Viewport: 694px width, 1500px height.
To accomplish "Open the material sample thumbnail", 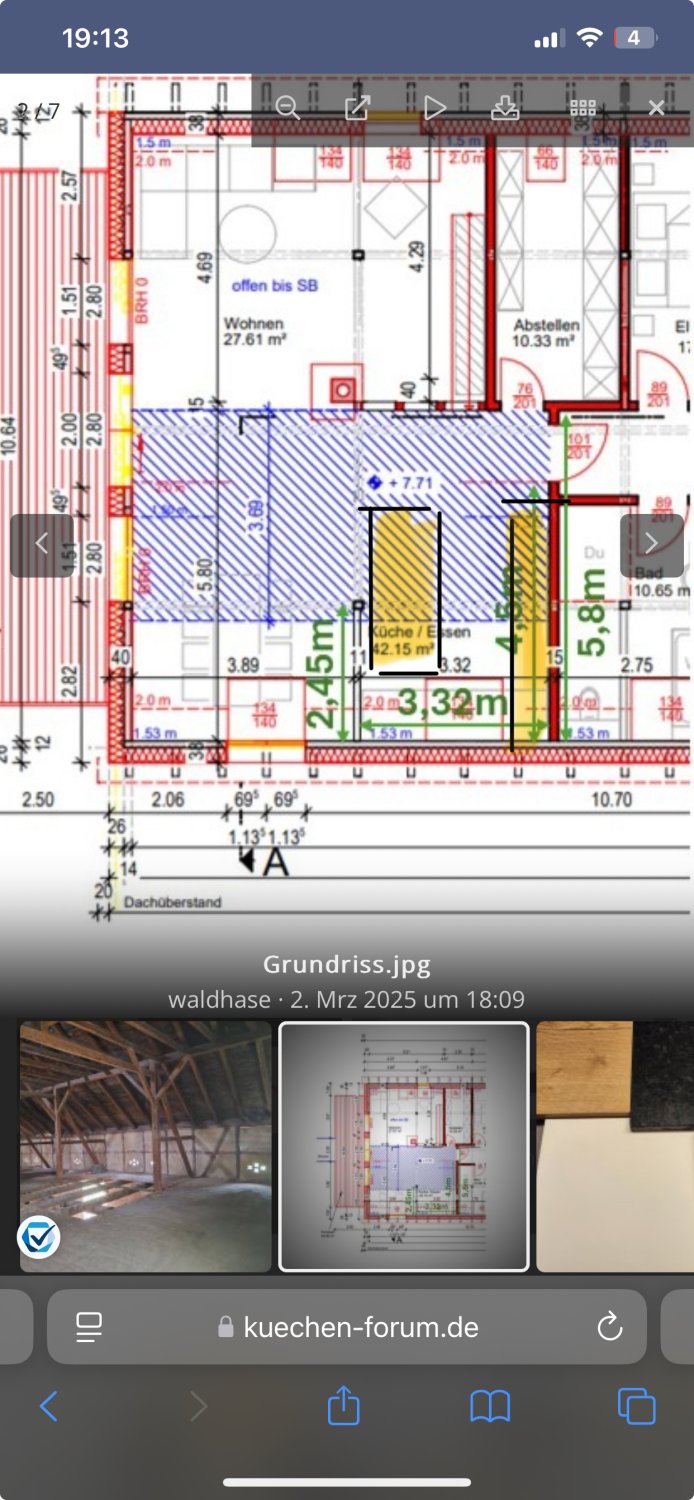I will pos(614,1146).
